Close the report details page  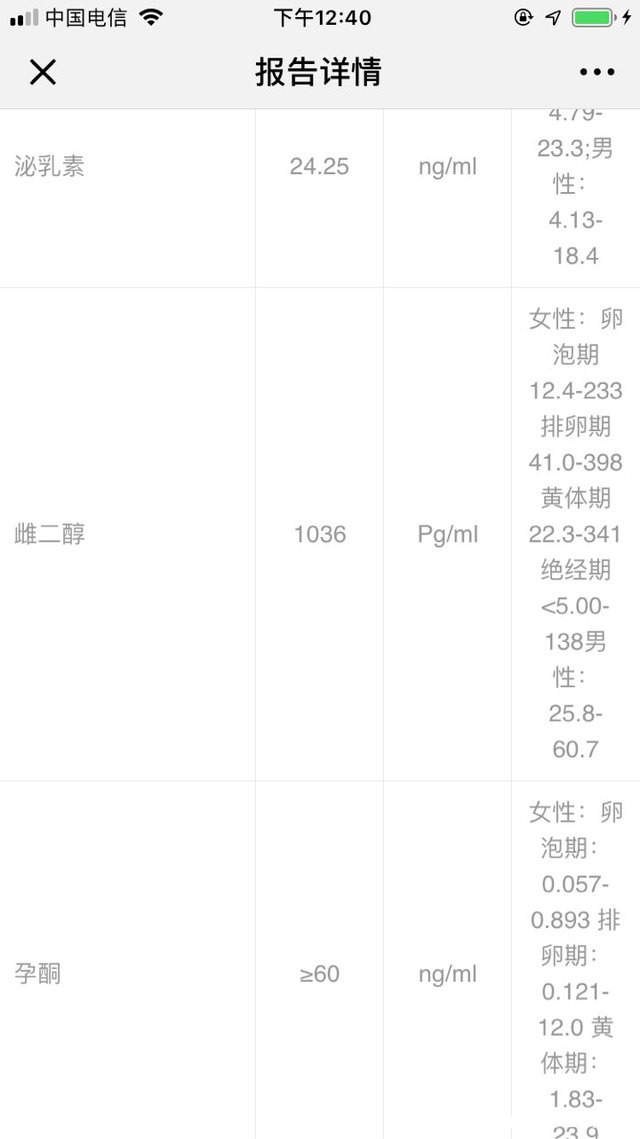[x=43, y=72]
